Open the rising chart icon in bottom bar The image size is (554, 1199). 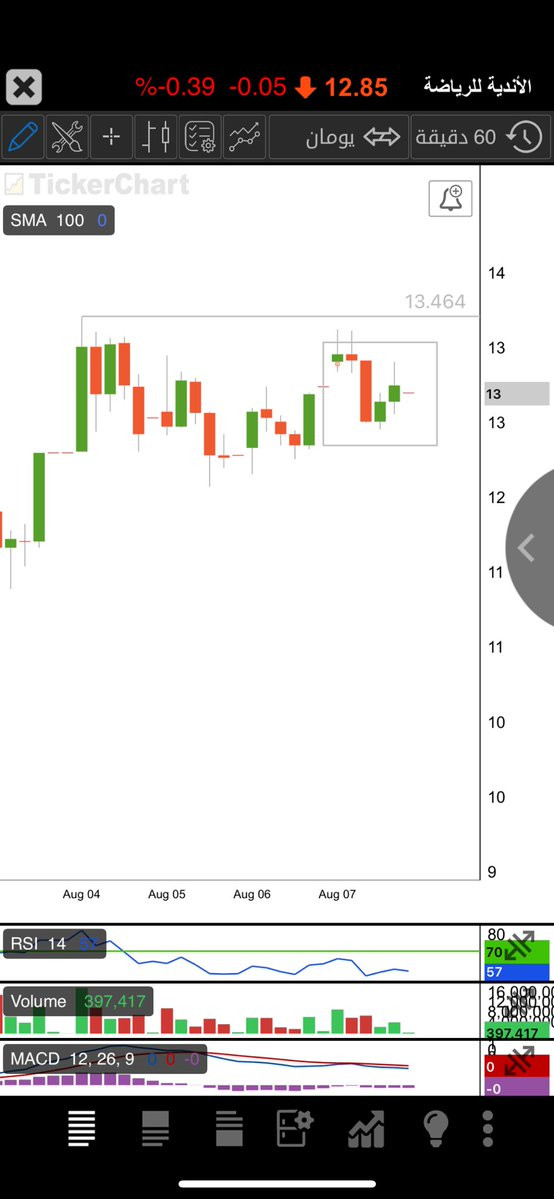[x=366, y=1129]
